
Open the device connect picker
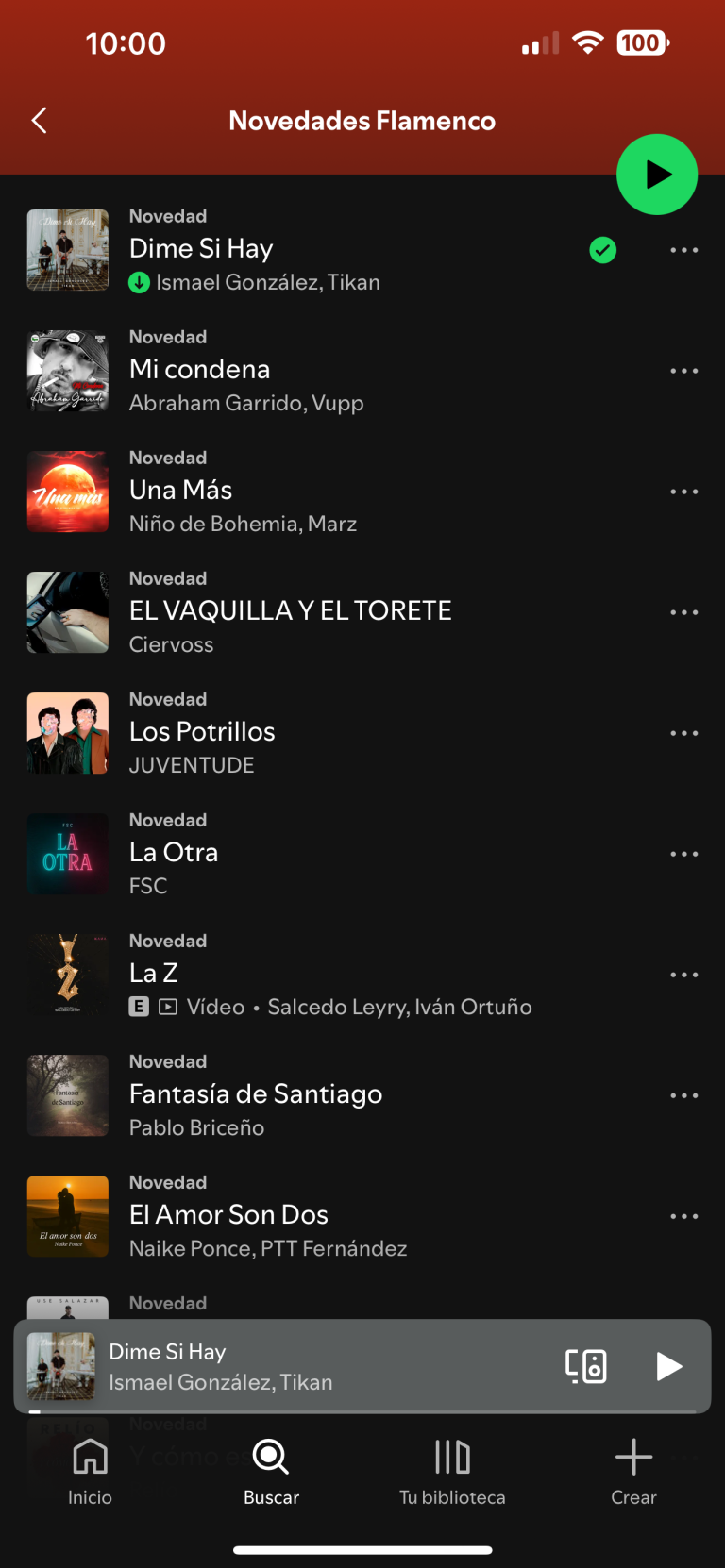585,1366
